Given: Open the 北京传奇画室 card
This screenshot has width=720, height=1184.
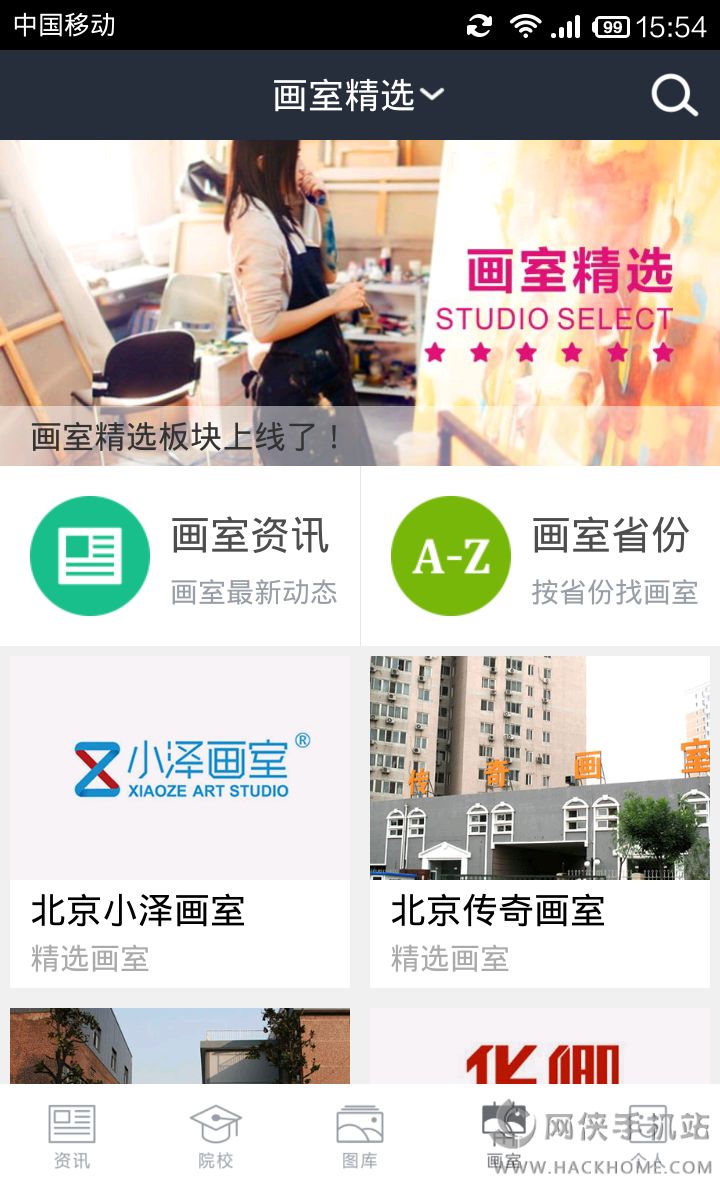Looking at the screenshot, I should pyautogui.click(x=540, y=820).
